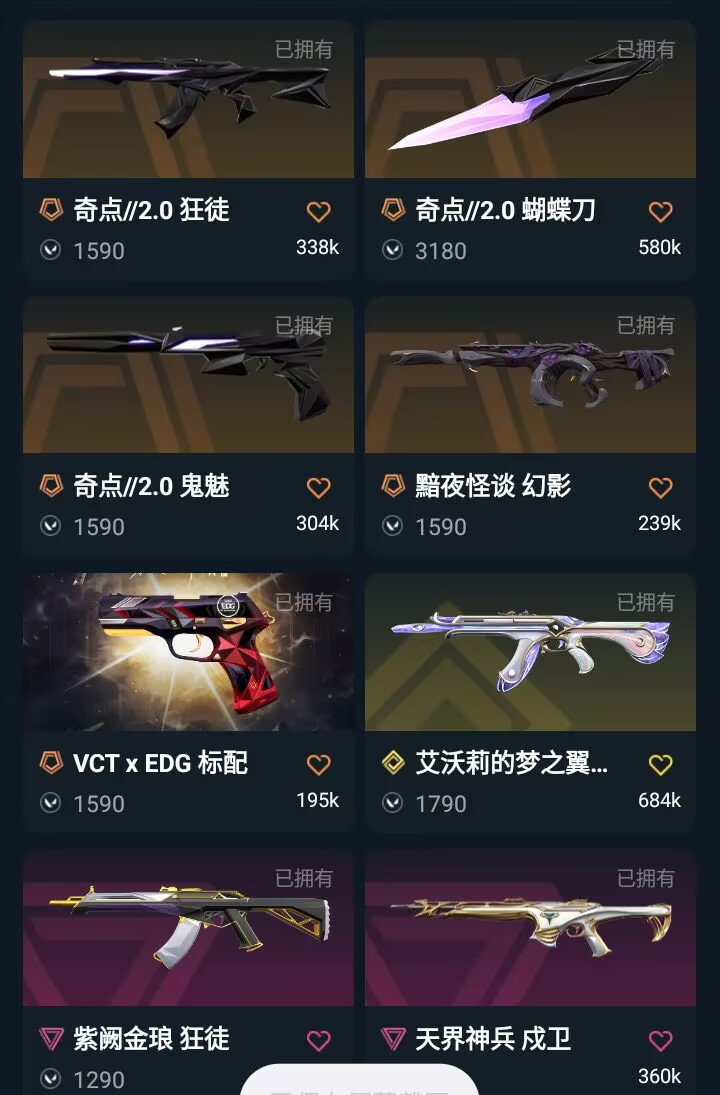Image resolution: width=720 pixels, height=1095 pixels.
Task: Like the 艾沃莉的梦之翼 skin
Action: point(660,765)
